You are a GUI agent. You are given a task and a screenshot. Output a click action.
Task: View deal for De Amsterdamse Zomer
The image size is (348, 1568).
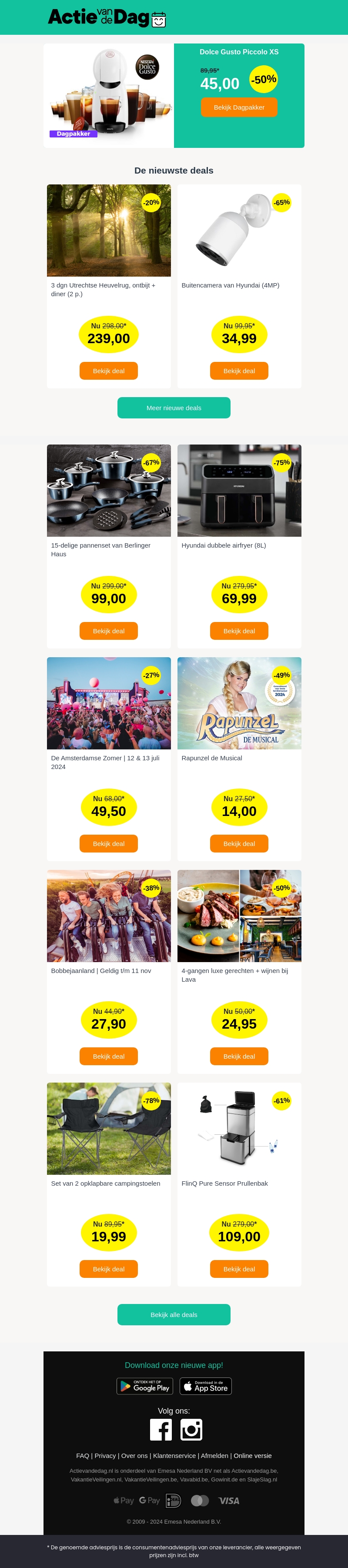click(x=109, y=844)
